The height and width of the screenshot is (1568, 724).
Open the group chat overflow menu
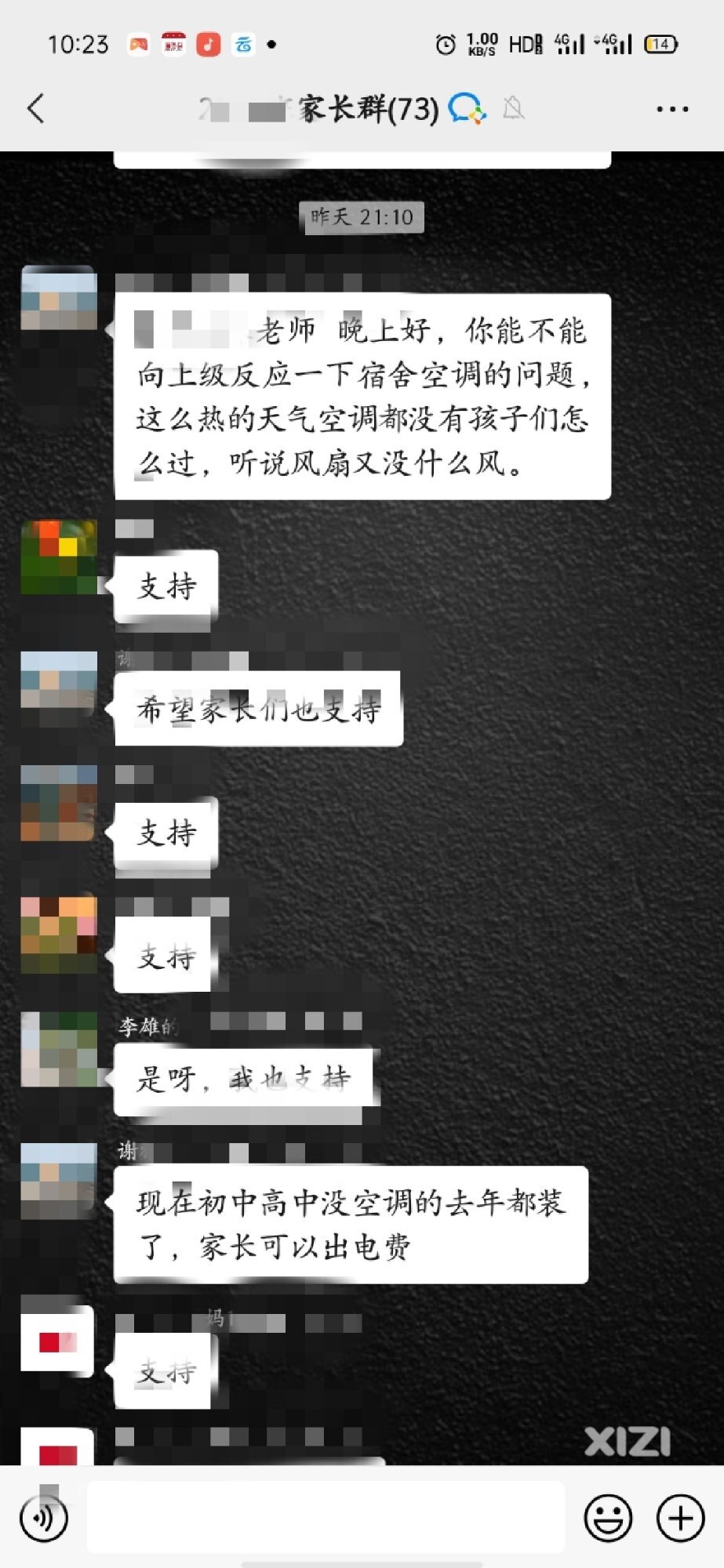pyautogui.click(x=672, y=109)
